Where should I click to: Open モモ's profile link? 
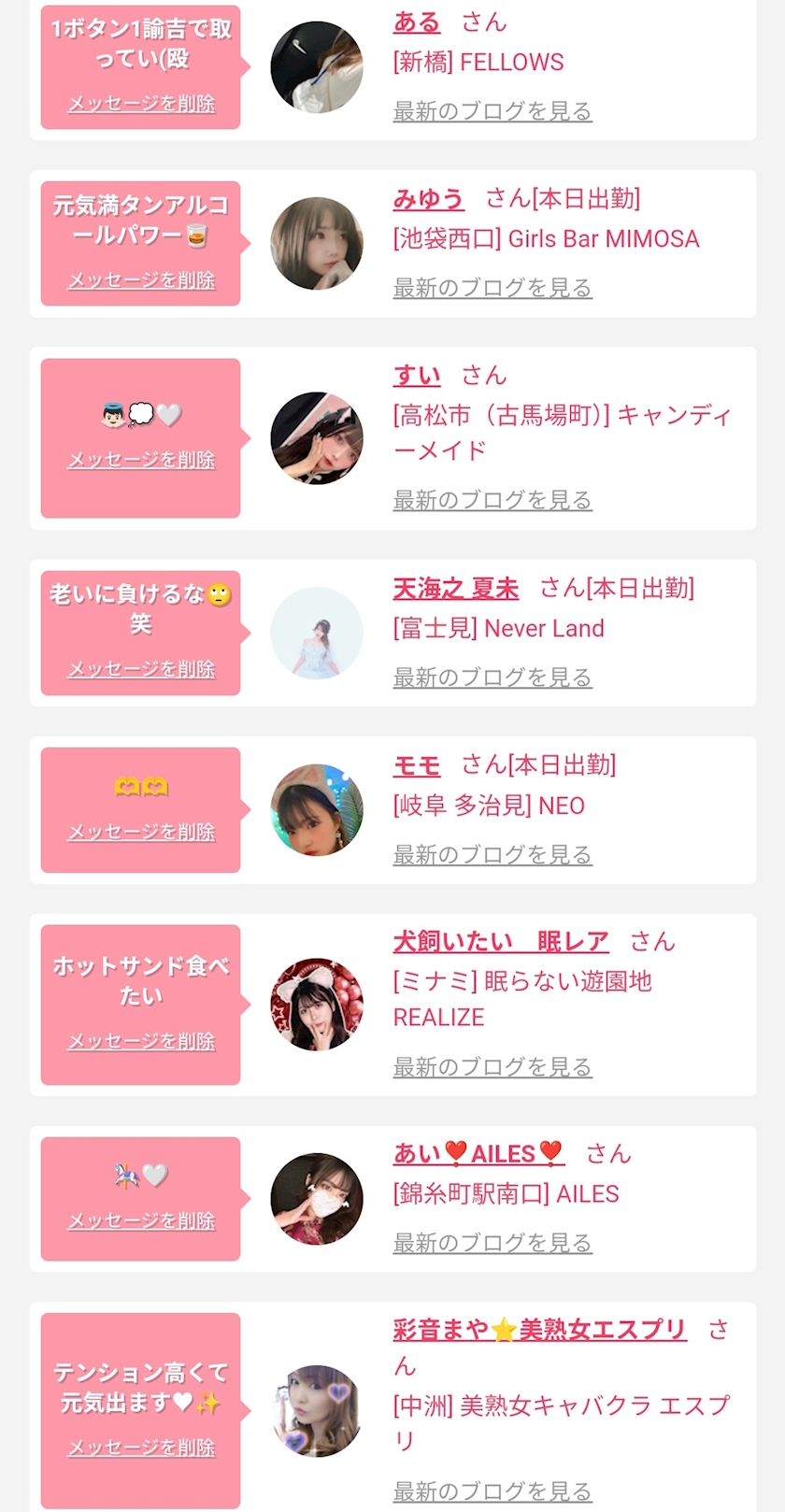pos(417,766)
